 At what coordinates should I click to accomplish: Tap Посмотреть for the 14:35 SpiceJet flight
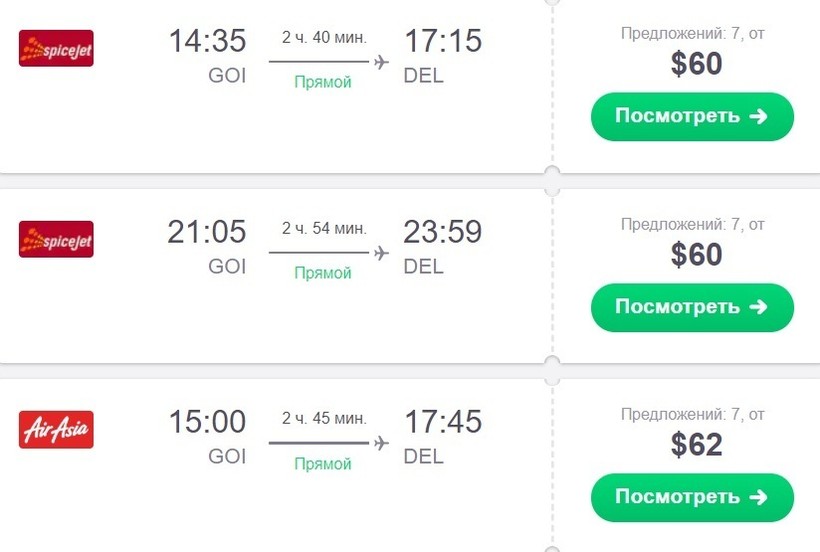(691, 116)
